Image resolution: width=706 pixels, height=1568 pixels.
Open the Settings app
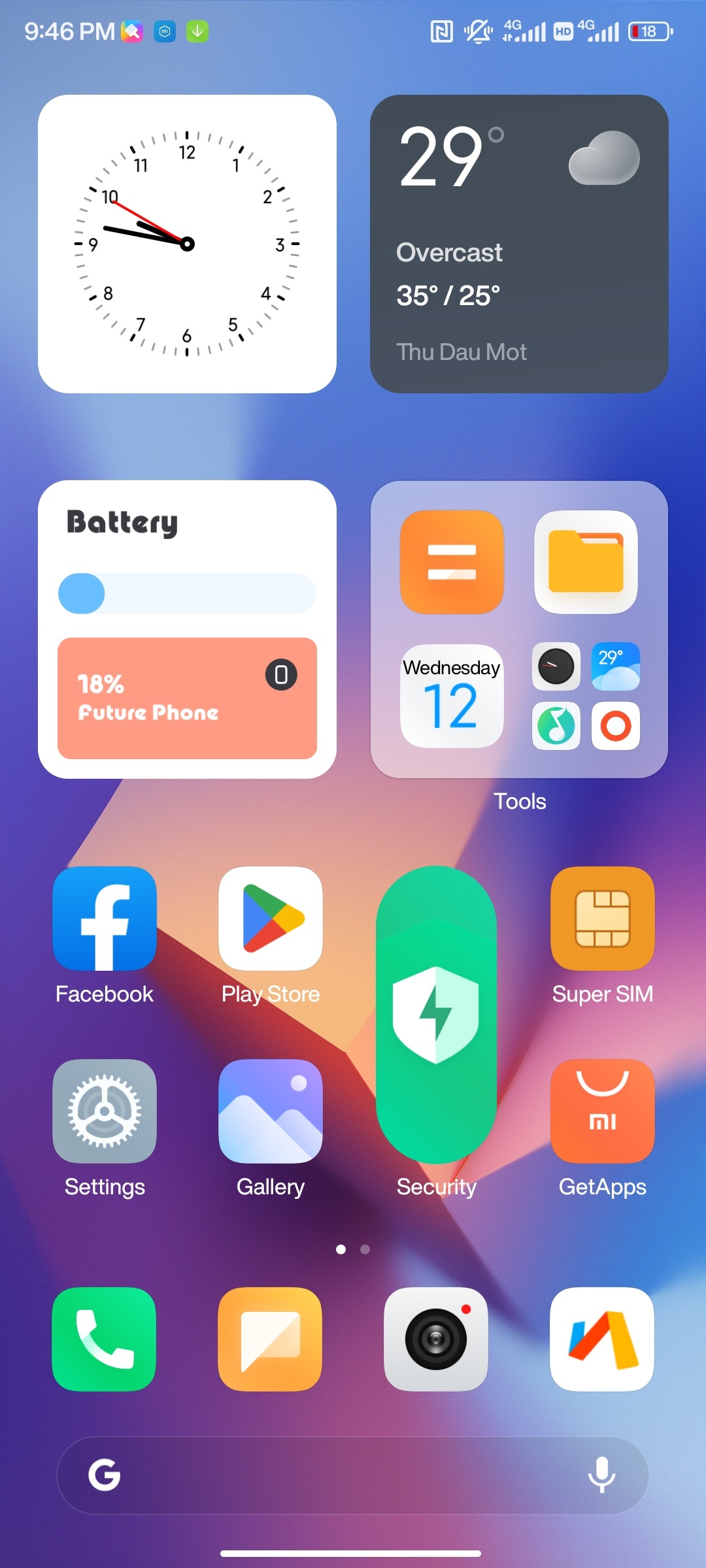(105, 1111)
